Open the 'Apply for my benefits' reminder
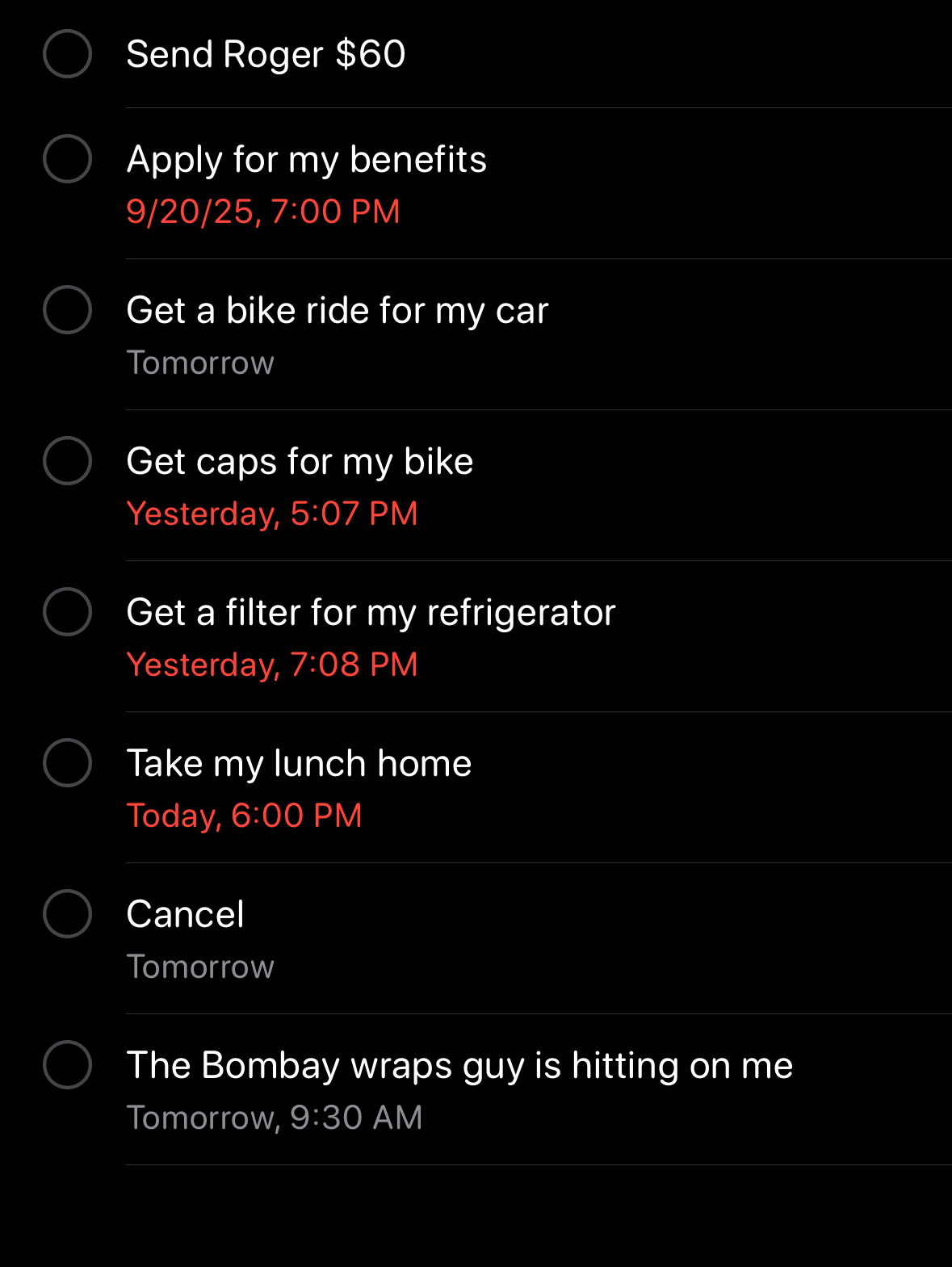 pos(307,159)
